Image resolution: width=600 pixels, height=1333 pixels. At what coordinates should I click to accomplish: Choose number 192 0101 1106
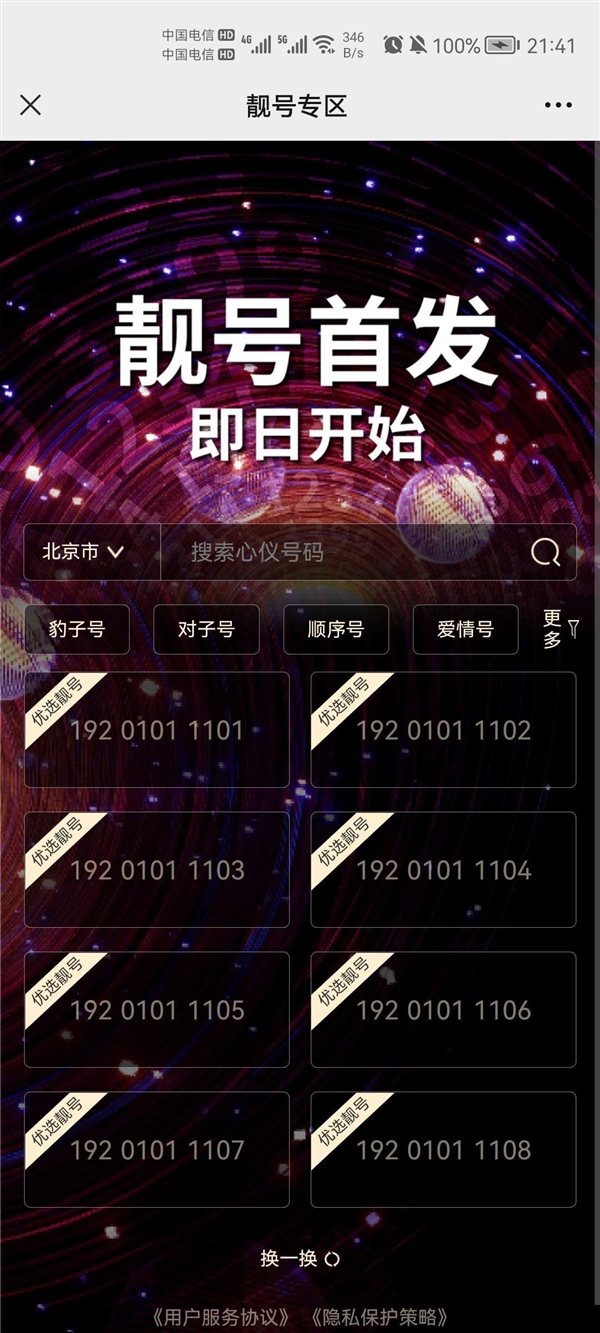(444, 1010)
